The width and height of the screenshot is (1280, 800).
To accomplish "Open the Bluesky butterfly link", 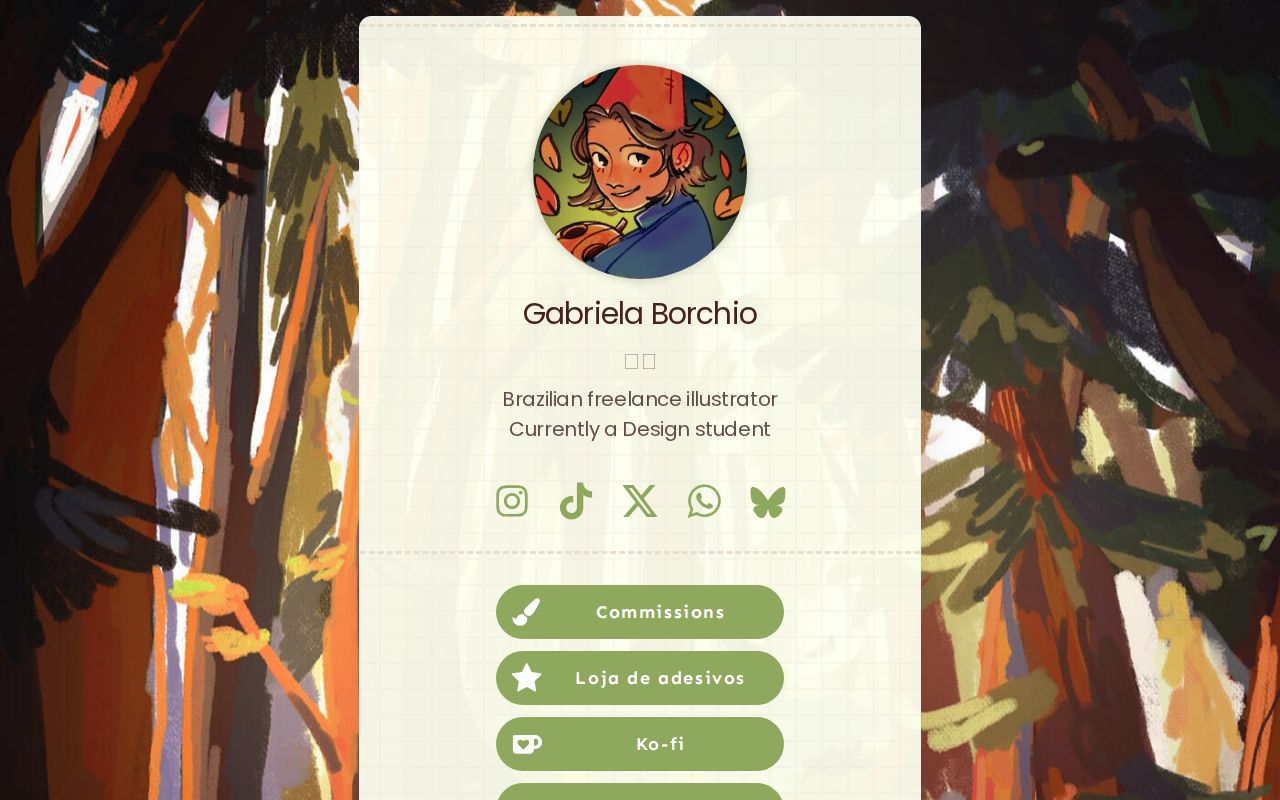I will click(x=768, y=502).
